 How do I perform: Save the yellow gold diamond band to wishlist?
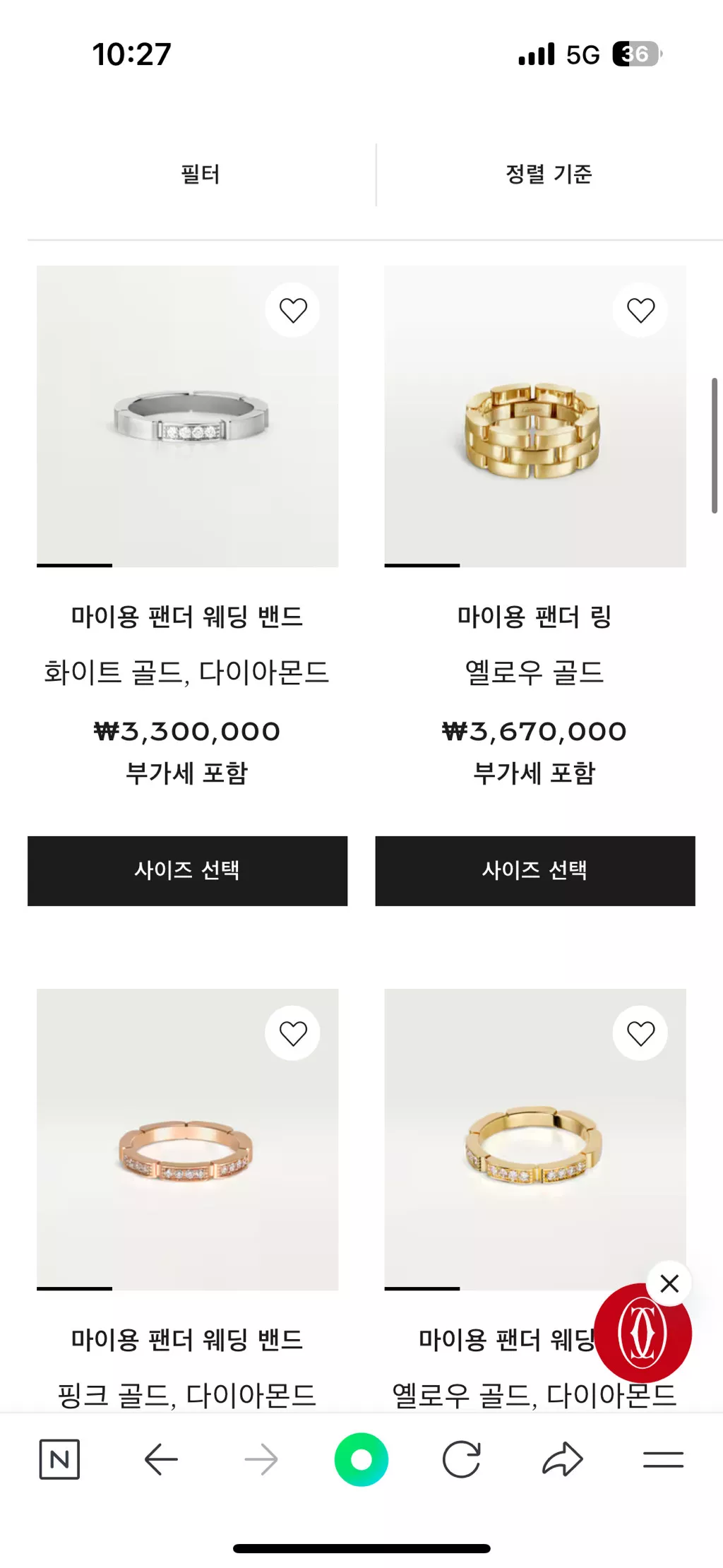click(x=640, y=1033)
